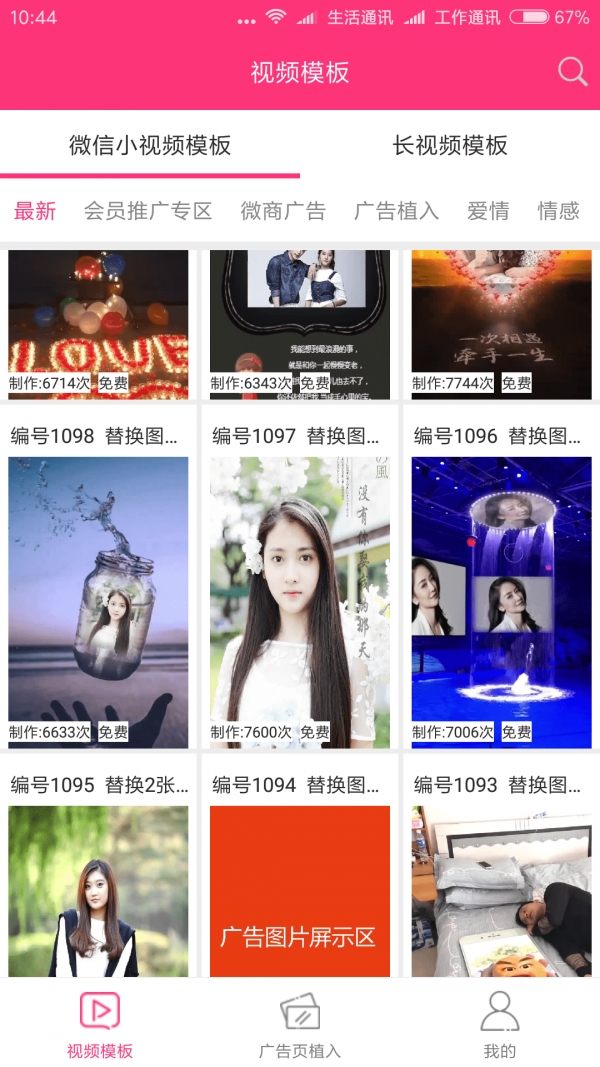Open template 编号1094 with 广告图片展示区

(x=300, y=890)
